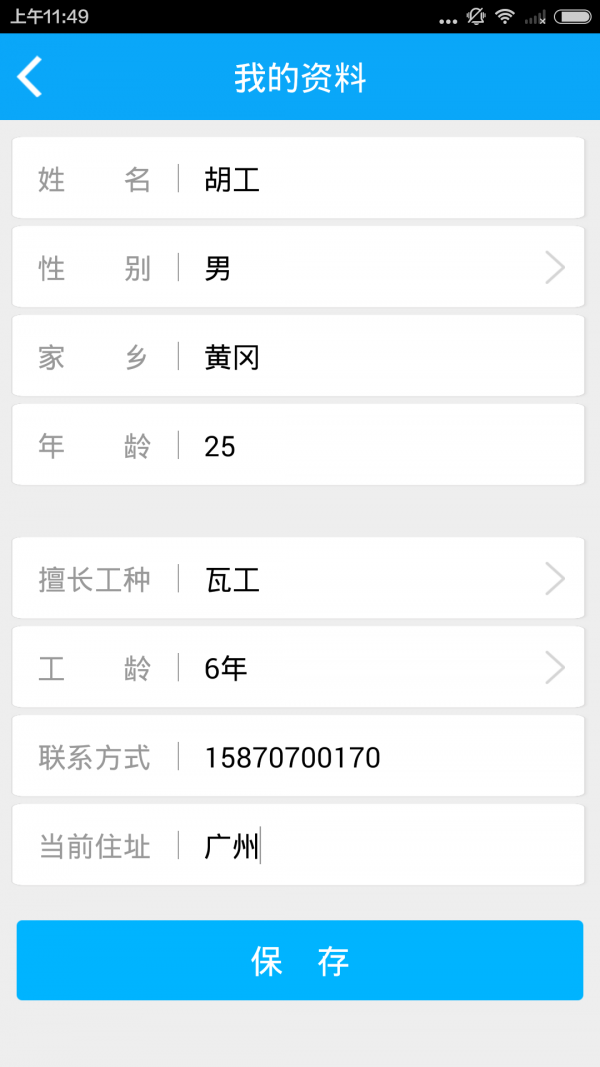This screenshot has width=600, height=1067.
Task: Edit the 姓名 name field
Action: (380, 179)
